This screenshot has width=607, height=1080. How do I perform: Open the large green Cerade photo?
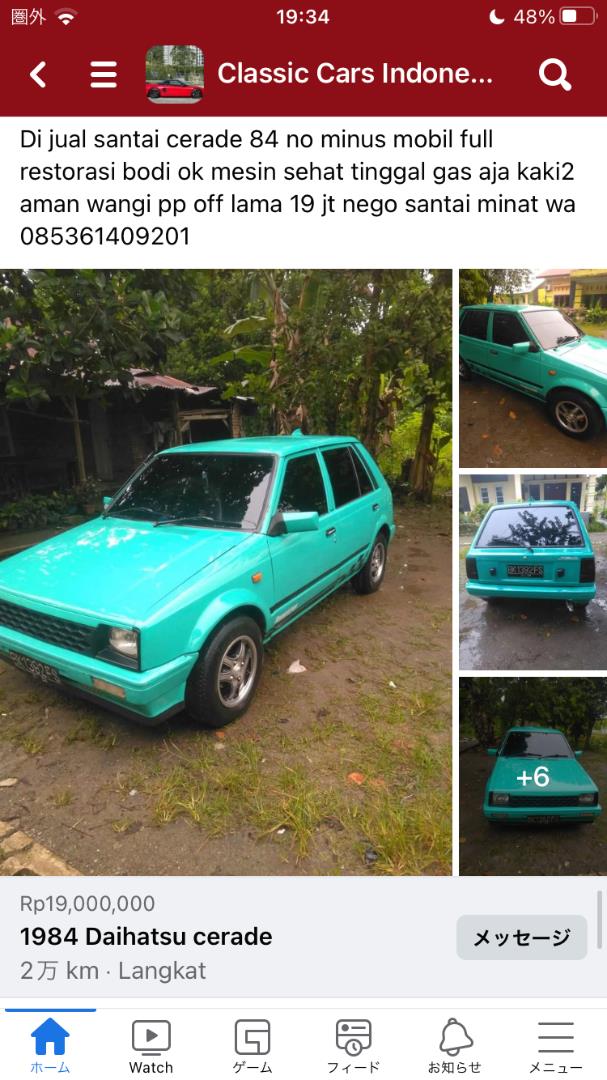coord(226,572)
